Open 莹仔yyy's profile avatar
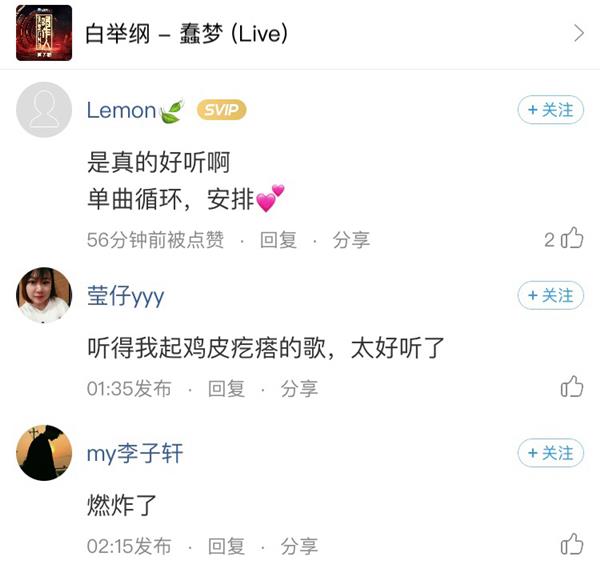Image resolution: width=600 pixels, height=572 pixels. 44,295
